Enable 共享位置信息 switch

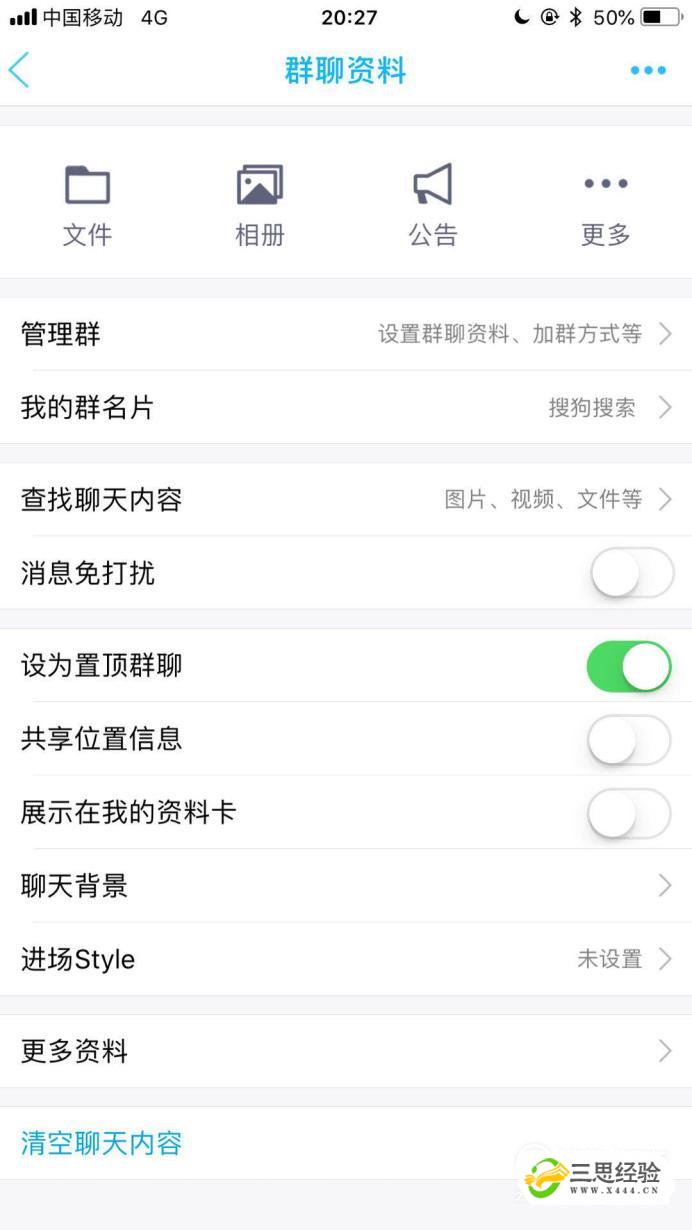coord(630,739)
